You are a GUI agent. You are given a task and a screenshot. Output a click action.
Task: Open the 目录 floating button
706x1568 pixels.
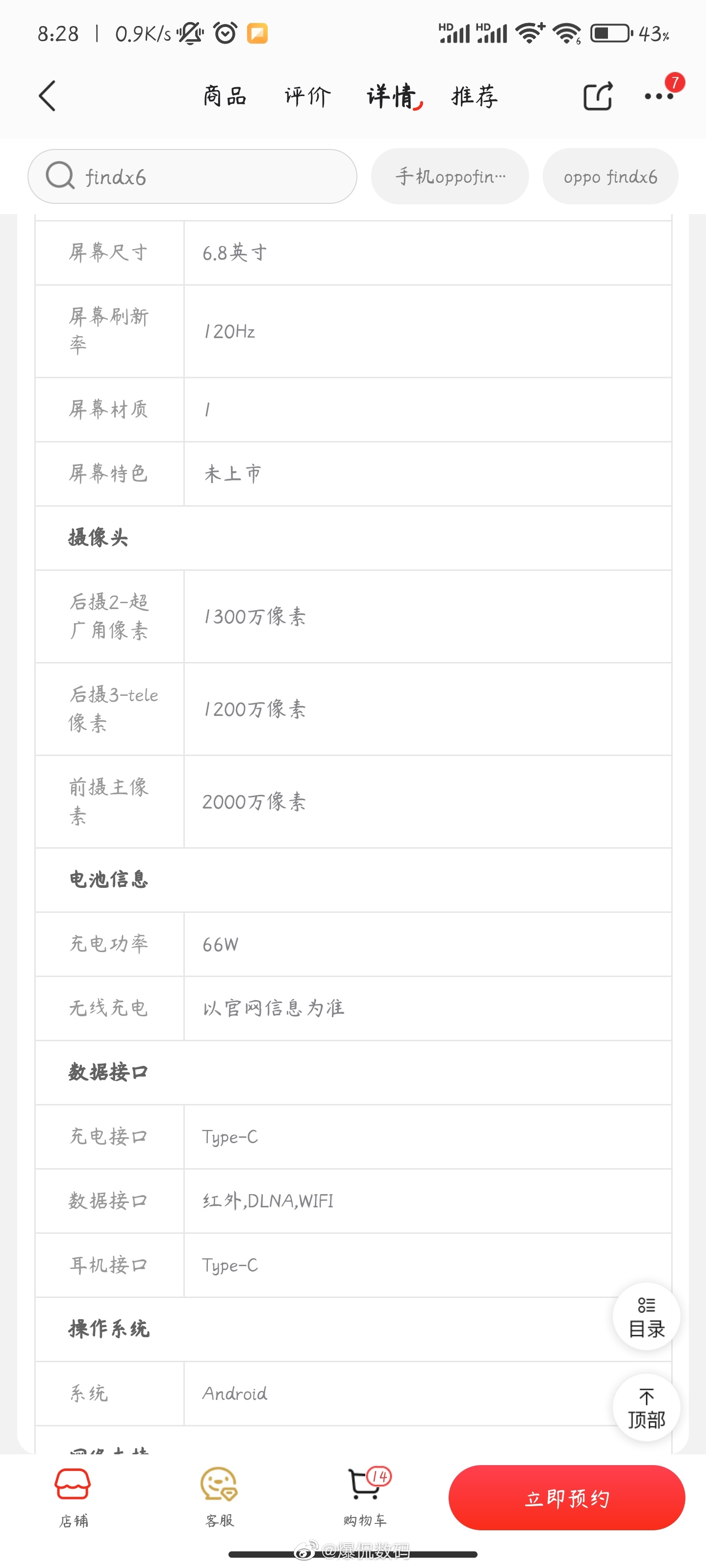646,1317
